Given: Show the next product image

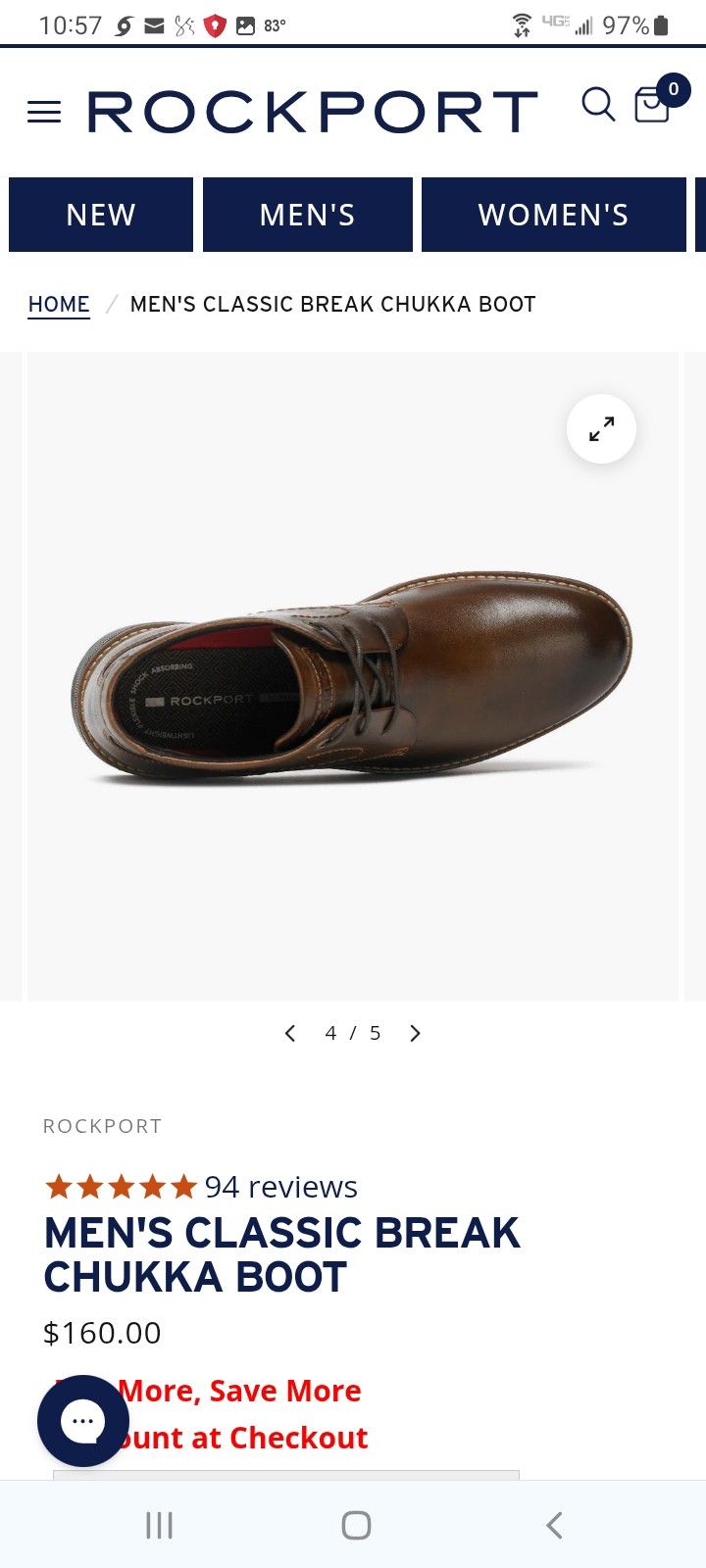Looking at the screenshot, I should coord(415,1033).
